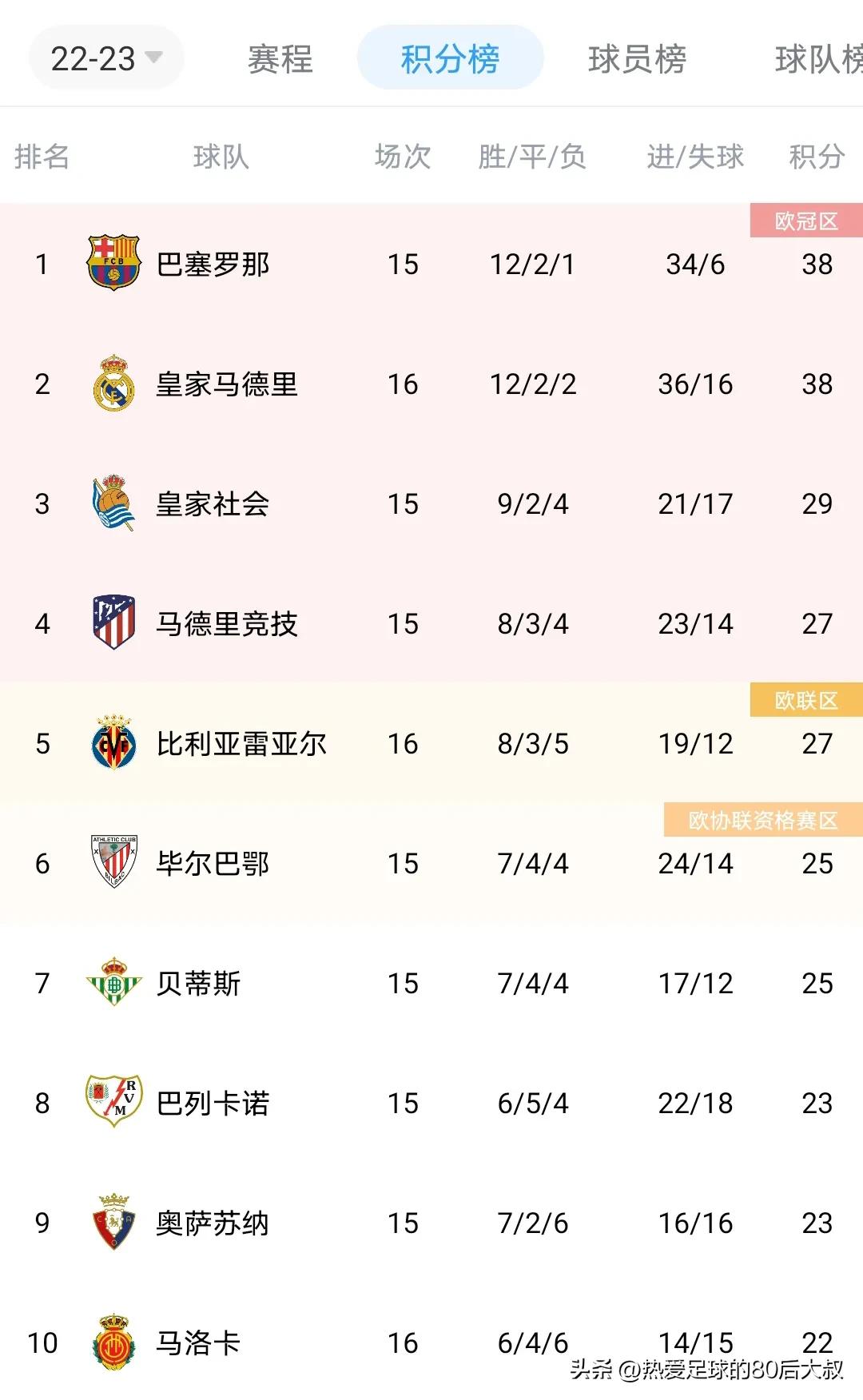Switch to the 球员榜 tab
This screenshot has width=863, height=1400.
click(637, 59)
